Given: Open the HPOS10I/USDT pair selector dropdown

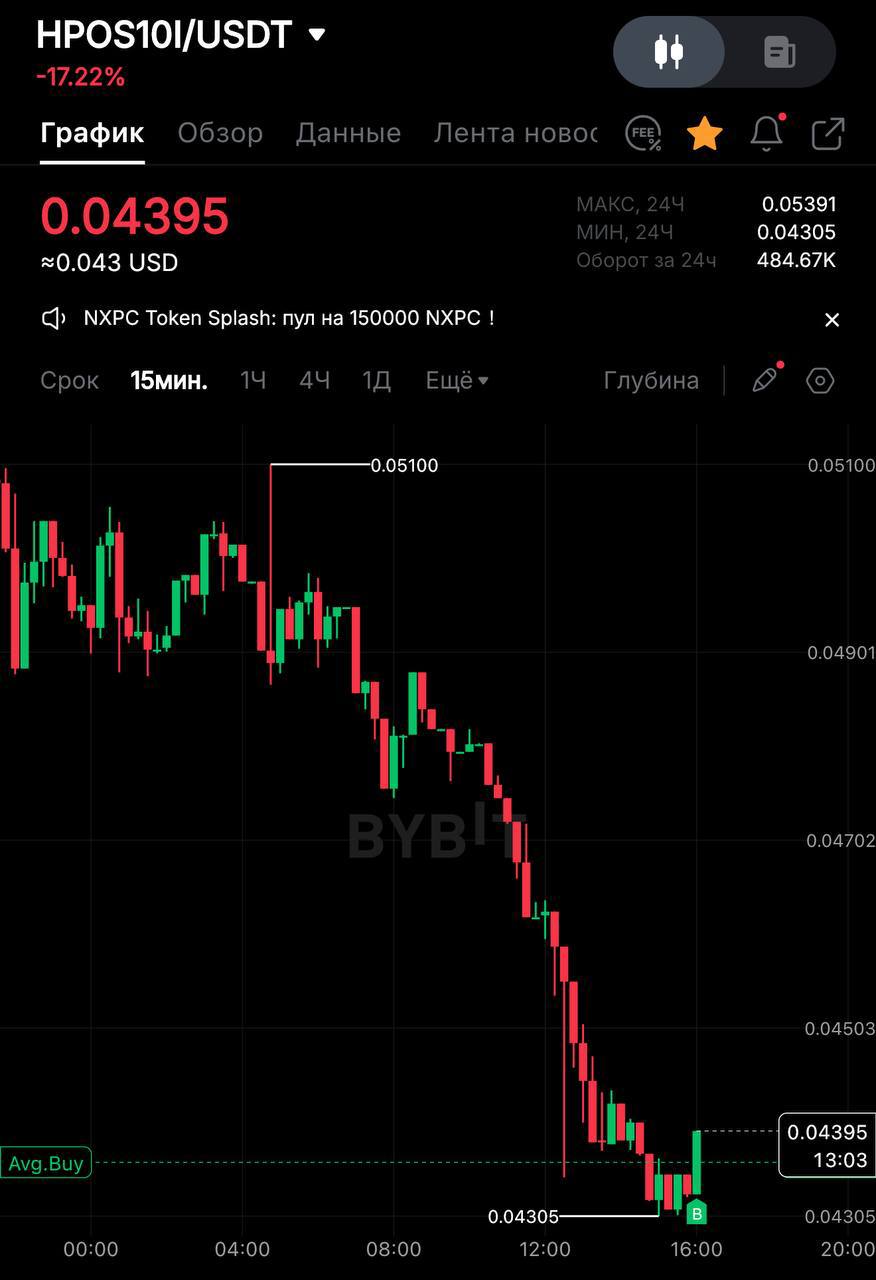Looking at the screenshot, I should click(317, 35).
